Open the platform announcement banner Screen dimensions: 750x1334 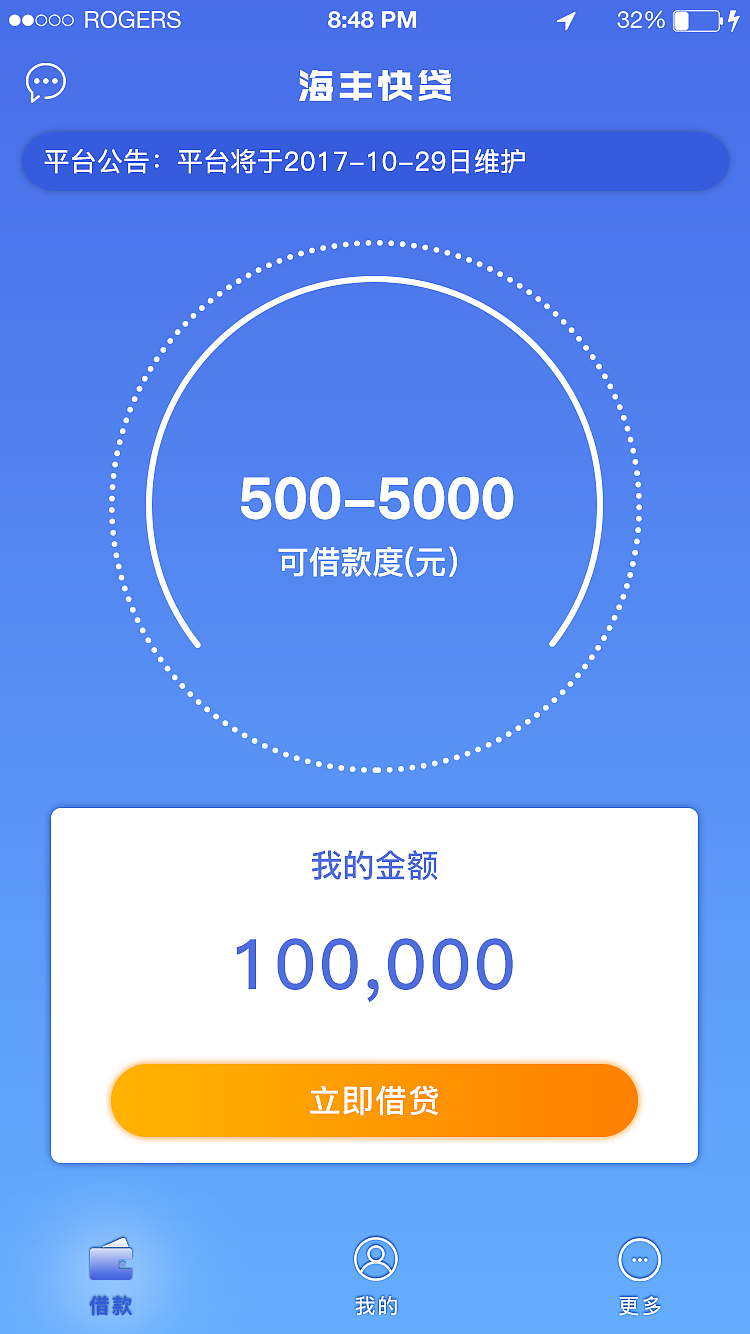(x=375, y=159)
